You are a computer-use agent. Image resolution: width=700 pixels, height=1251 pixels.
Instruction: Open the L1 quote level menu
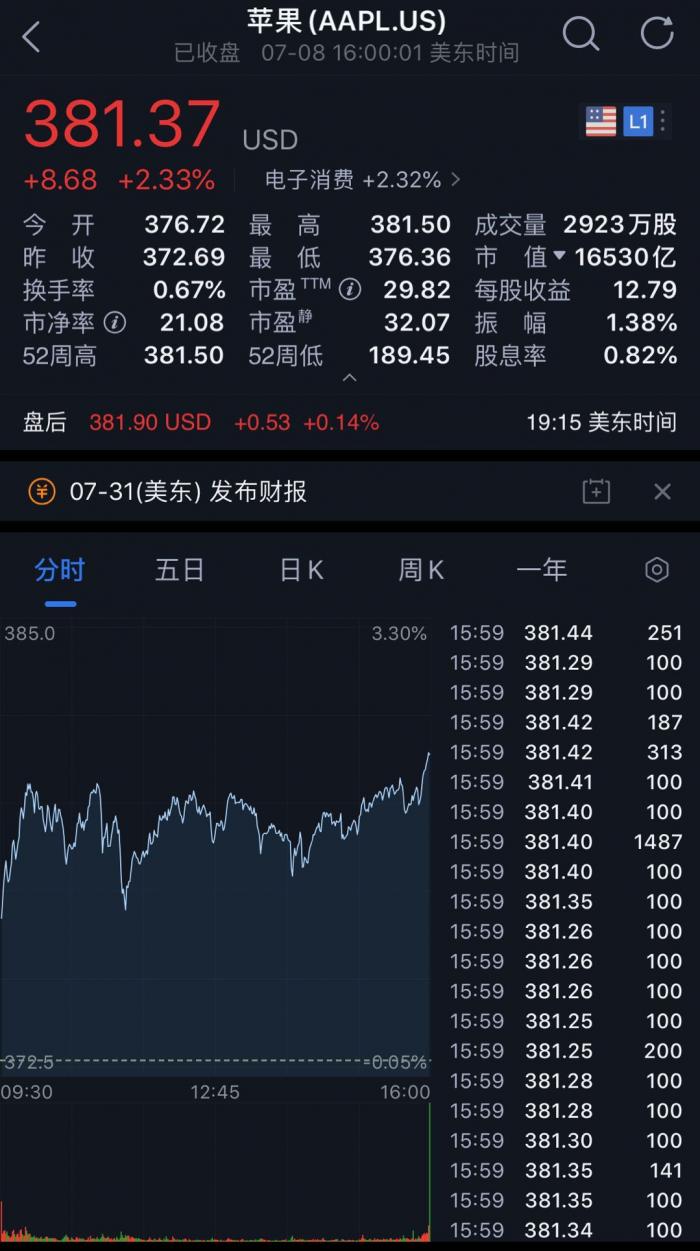tap(639, 122)
